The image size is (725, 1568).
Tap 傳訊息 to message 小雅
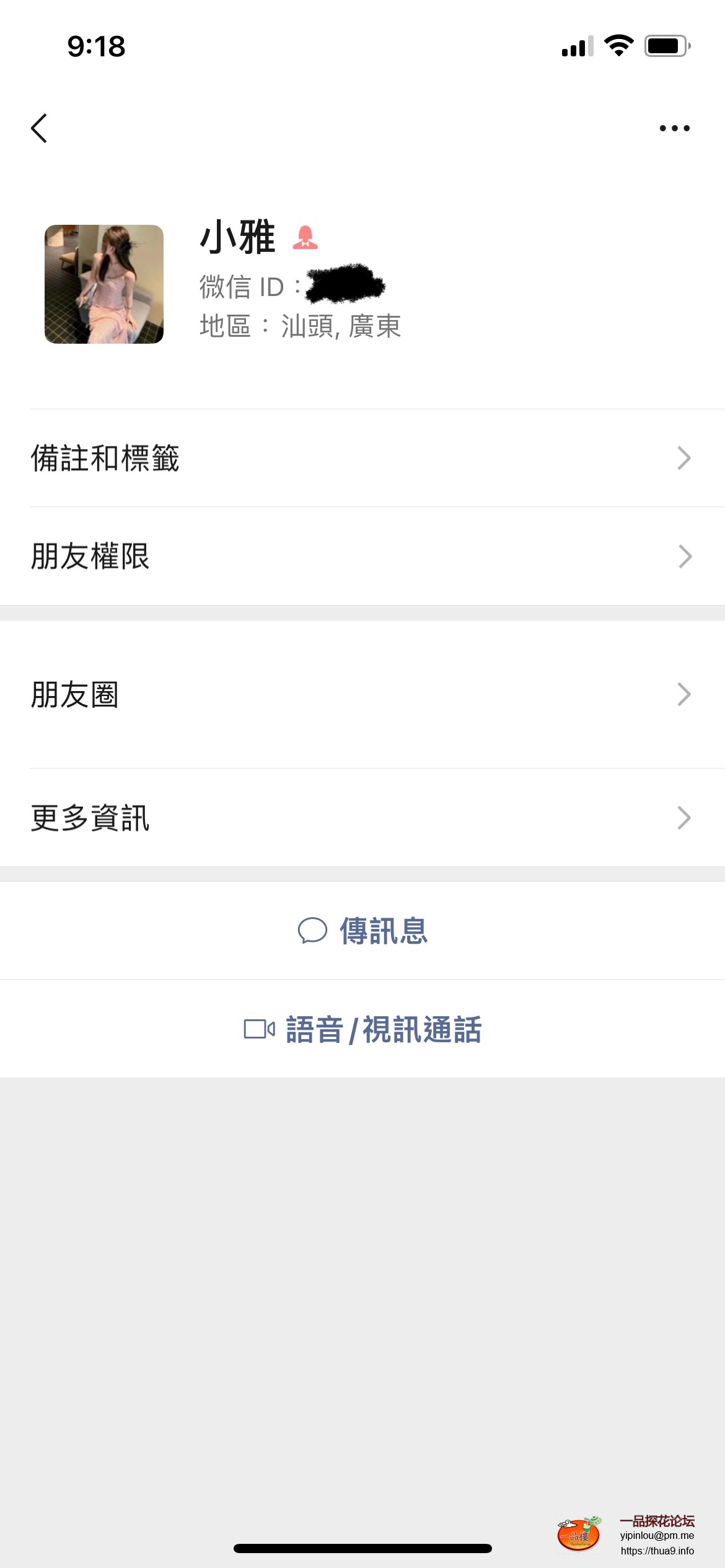pyautogui.click(x=362, y=931)
